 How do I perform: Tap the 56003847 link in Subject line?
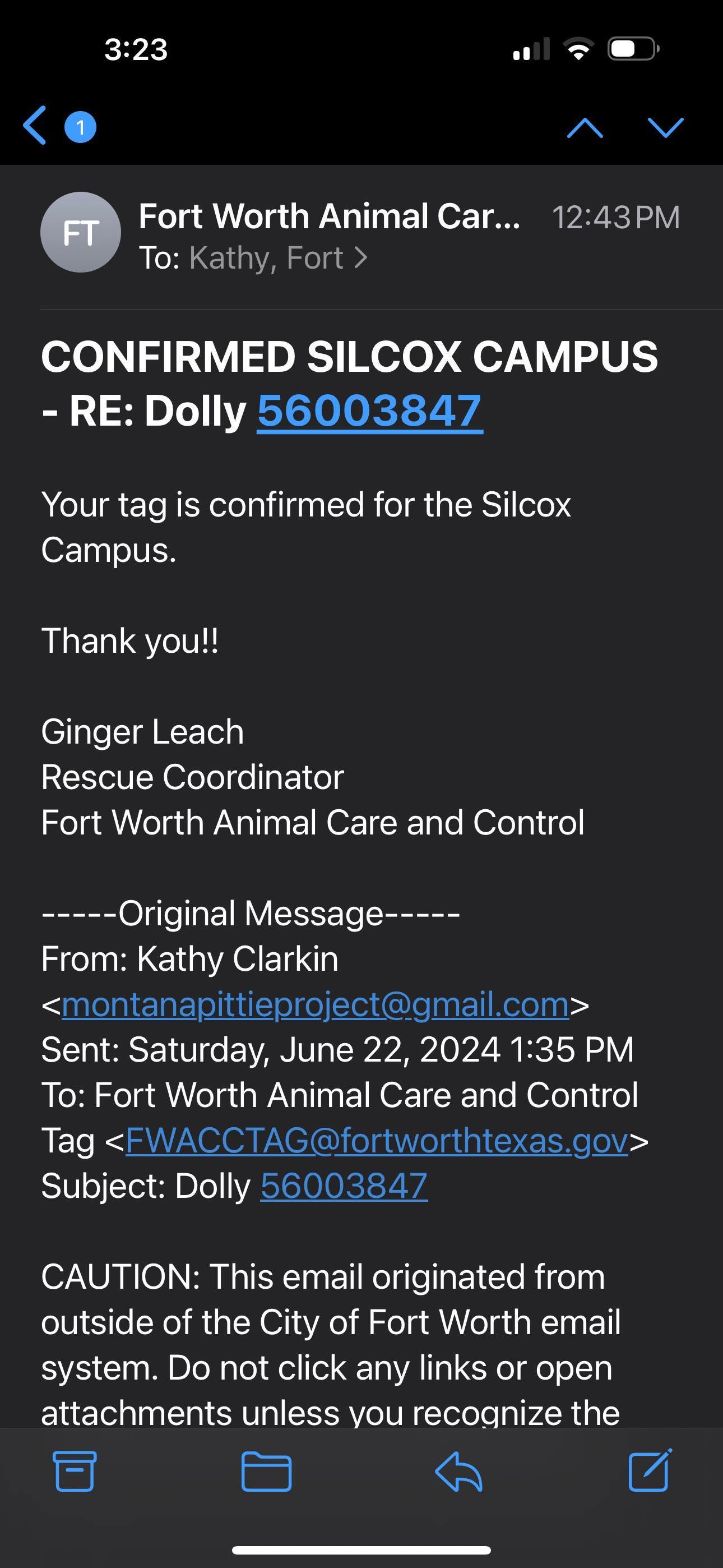pos(344,1186)
